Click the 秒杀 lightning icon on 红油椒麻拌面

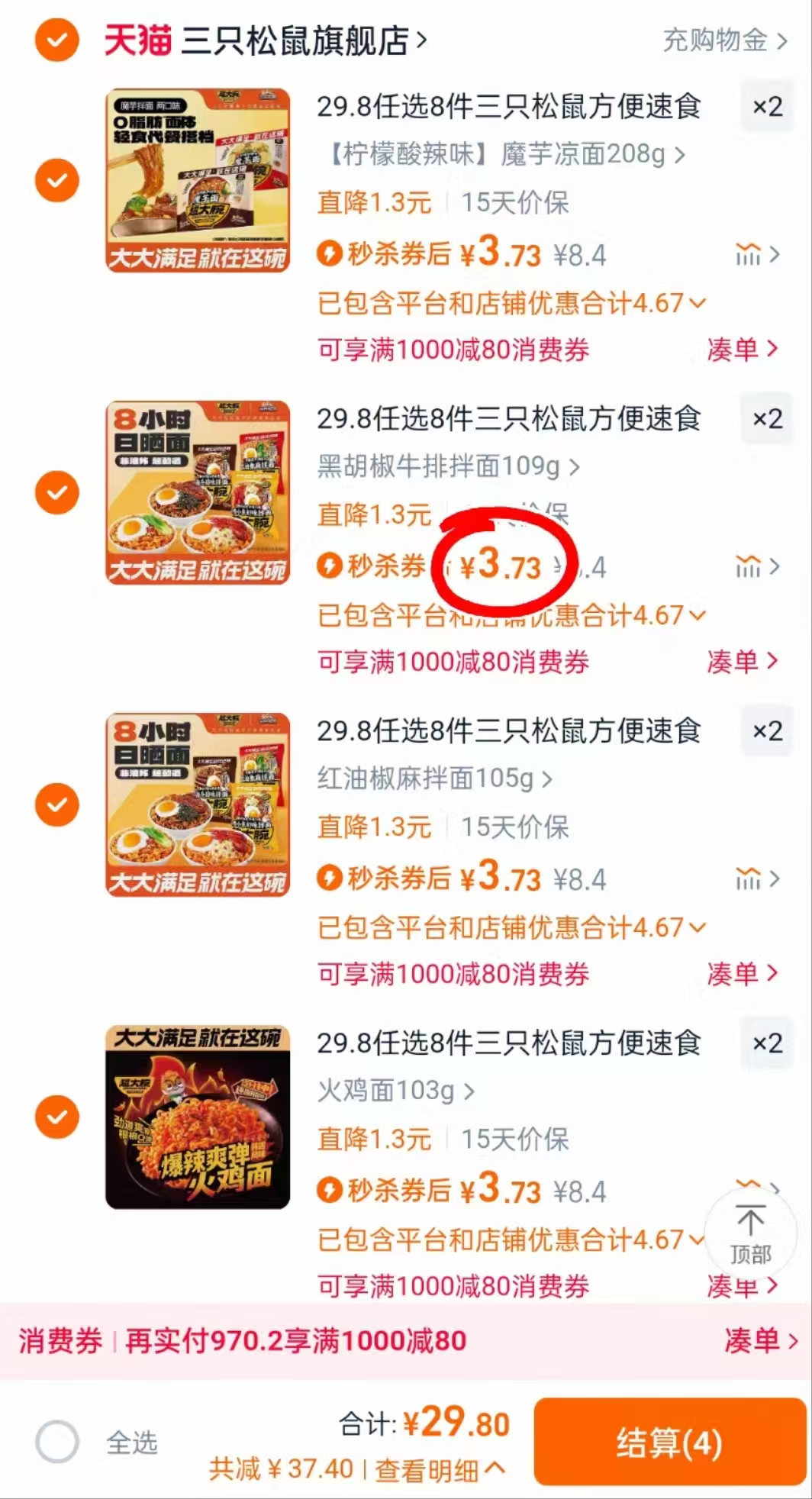click(329, 879)
